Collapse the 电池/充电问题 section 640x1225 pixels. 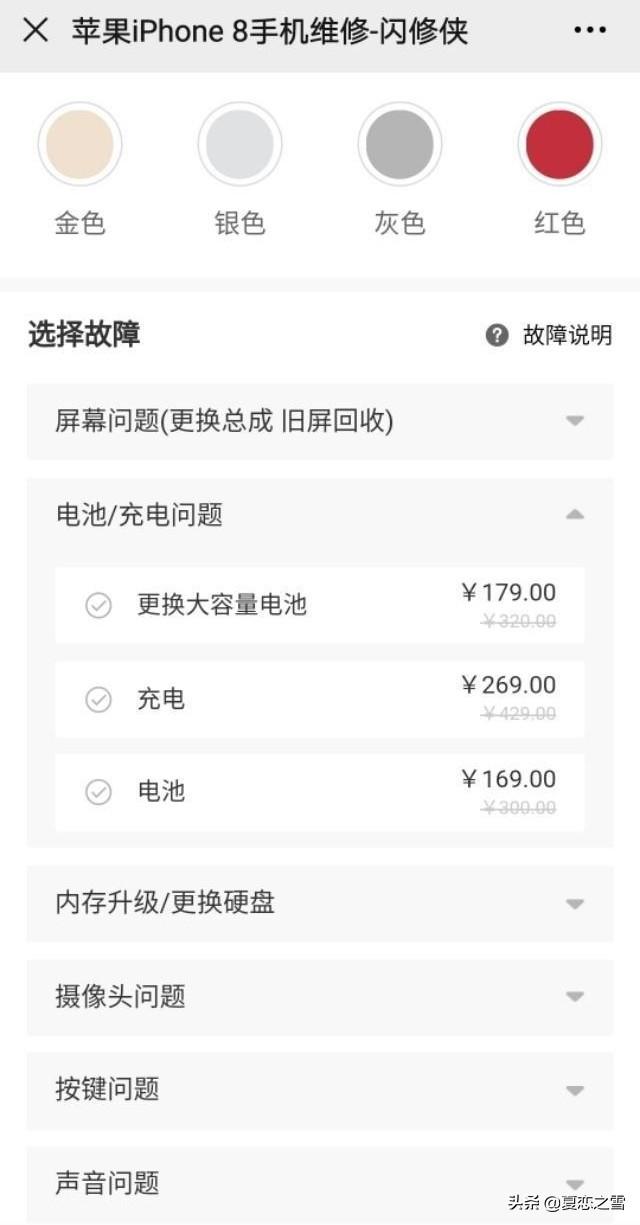click(x=320, y=515)
